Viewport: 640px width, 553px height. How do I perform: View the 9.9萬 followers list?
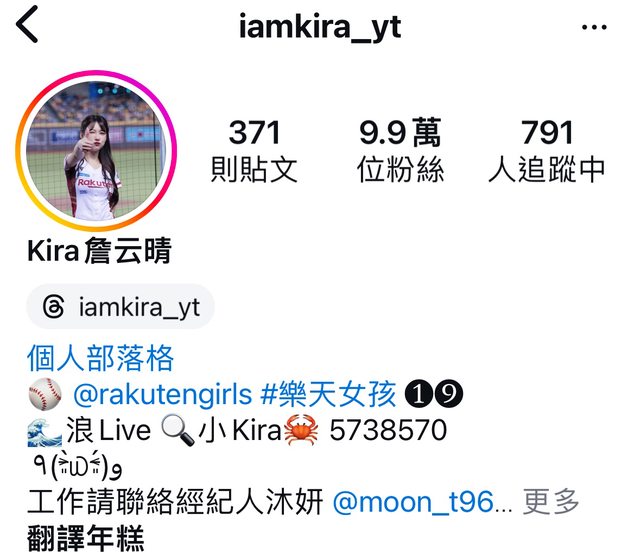pyautogui.click(x=400, y=150)
